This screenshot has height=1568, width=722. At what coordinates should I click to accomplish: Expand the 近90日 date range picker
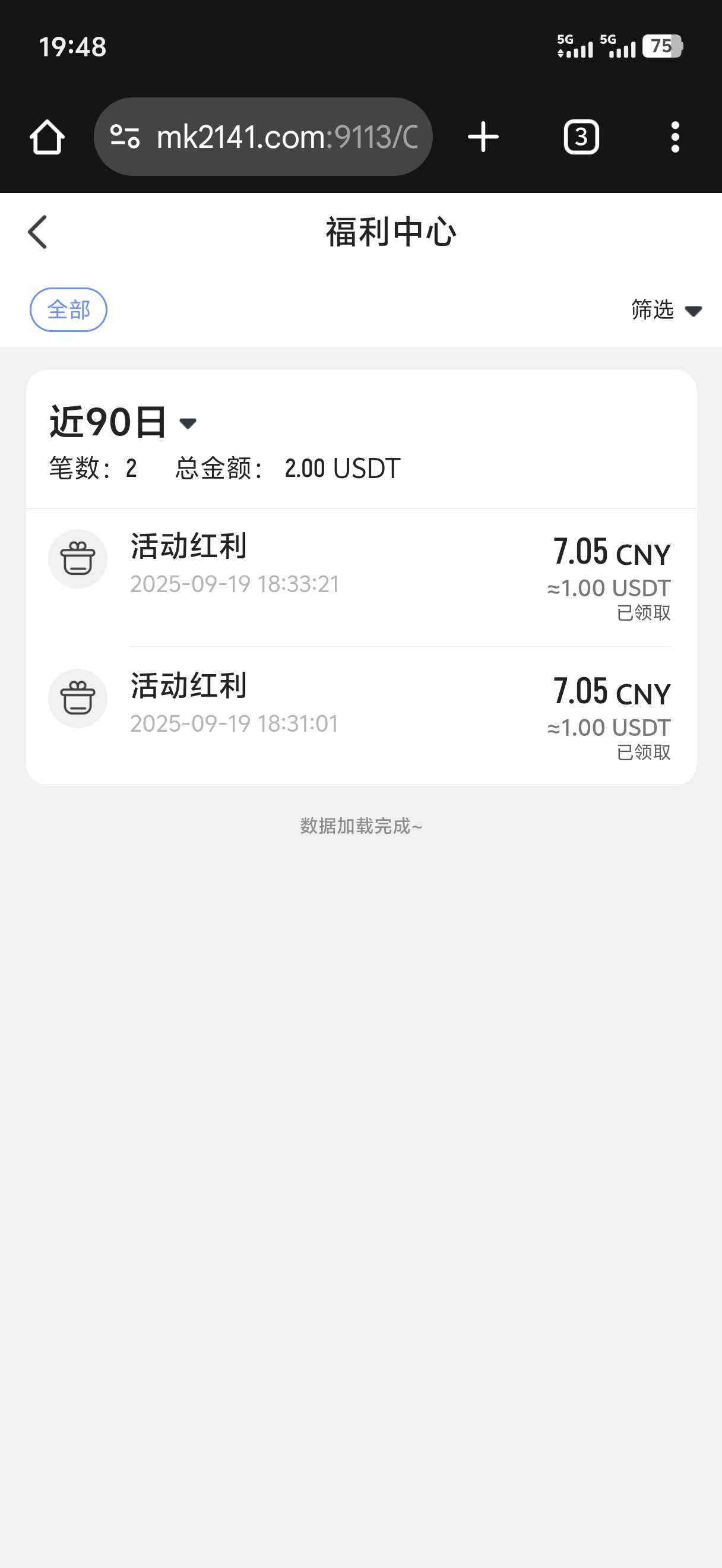[123, 422]
